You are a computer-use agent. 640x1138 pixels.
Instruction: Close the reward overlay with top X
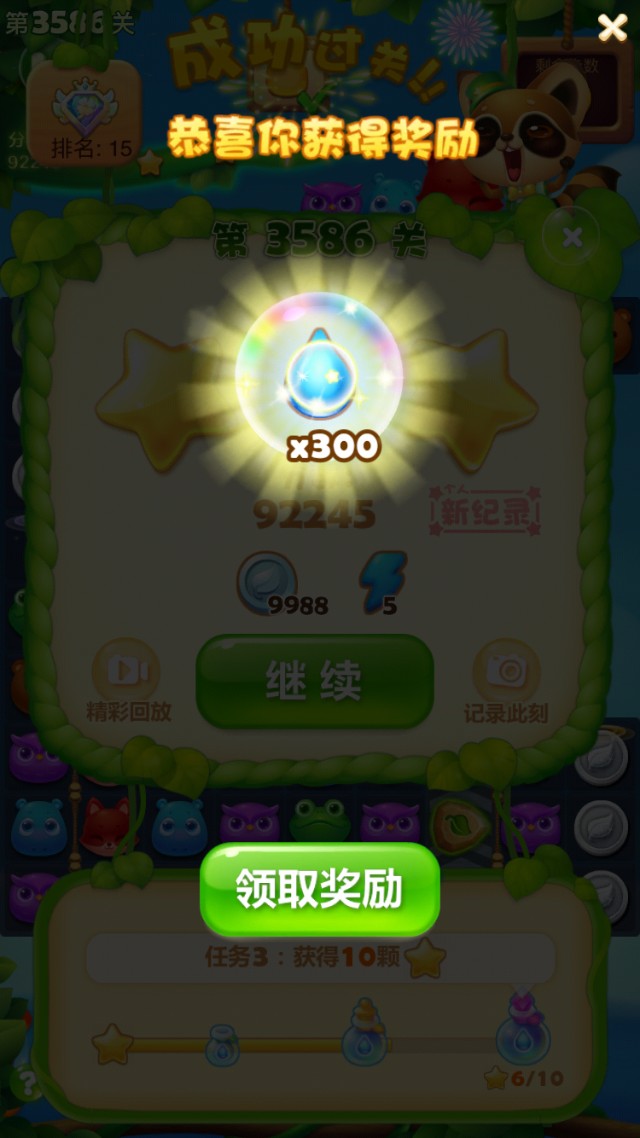click(612, 28)
